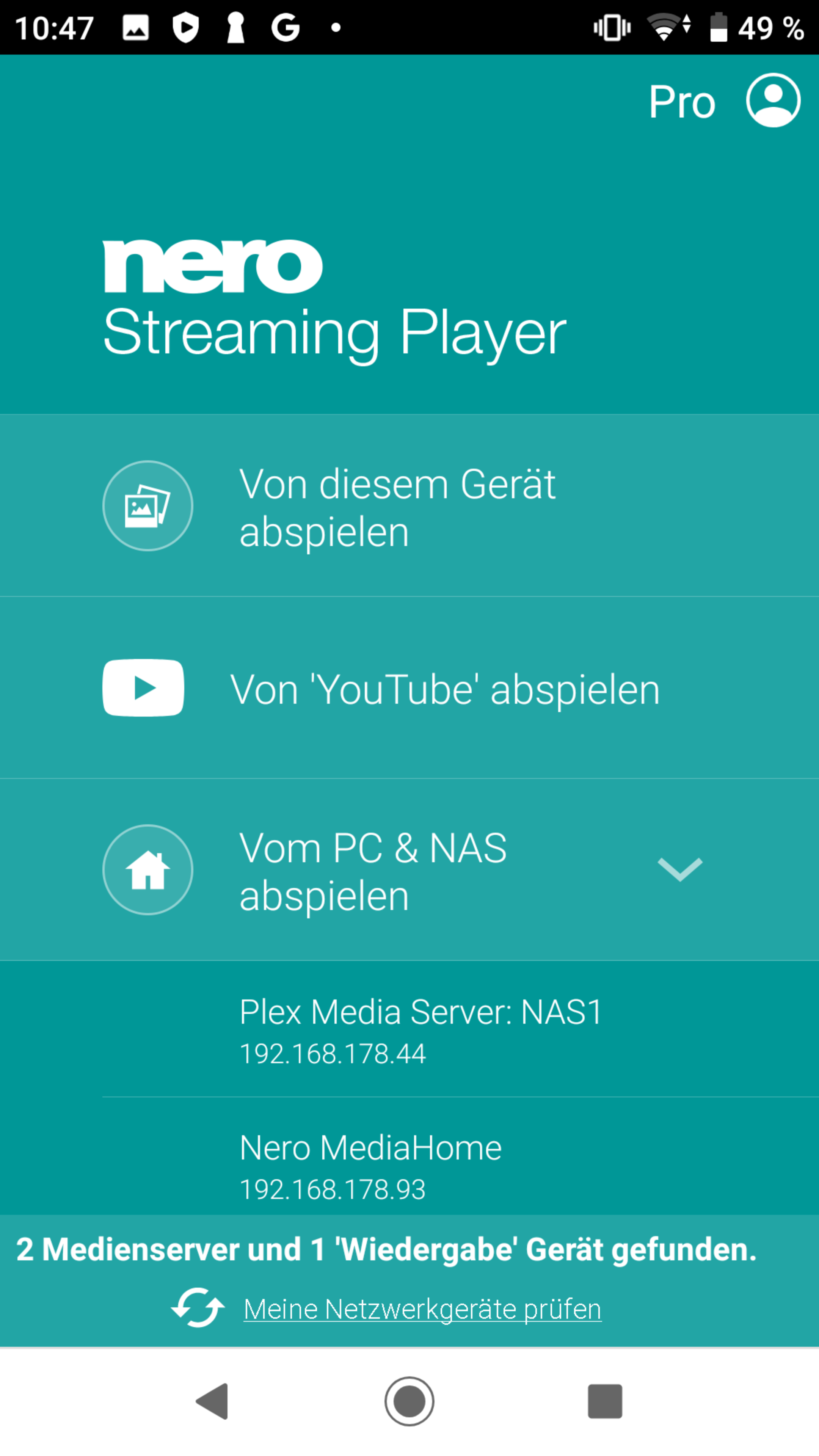Tap the Pro upgrade label
Viewport: 819px width, 1456px height.
pos(682,102)
